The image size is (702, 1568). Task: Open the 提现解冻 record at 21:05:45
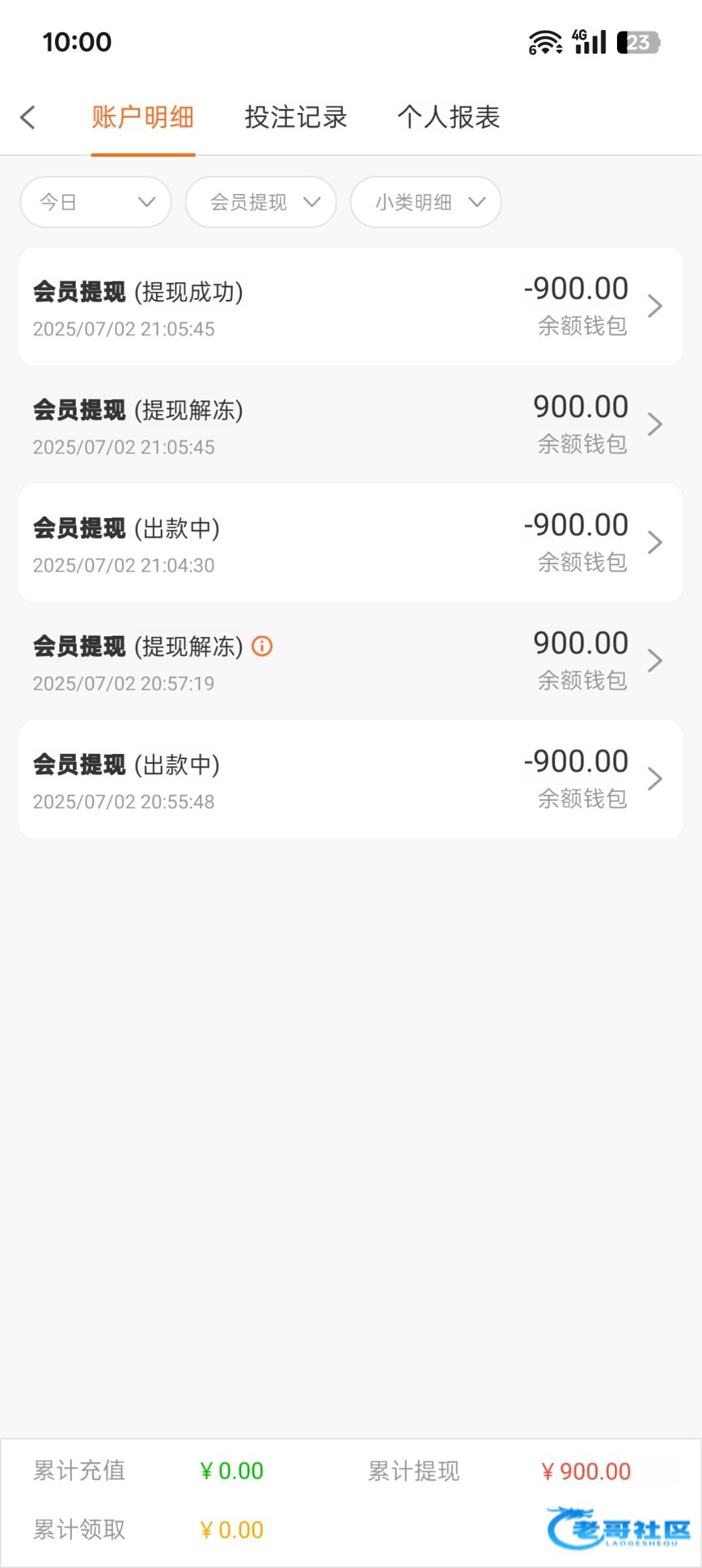click(350, 425)
